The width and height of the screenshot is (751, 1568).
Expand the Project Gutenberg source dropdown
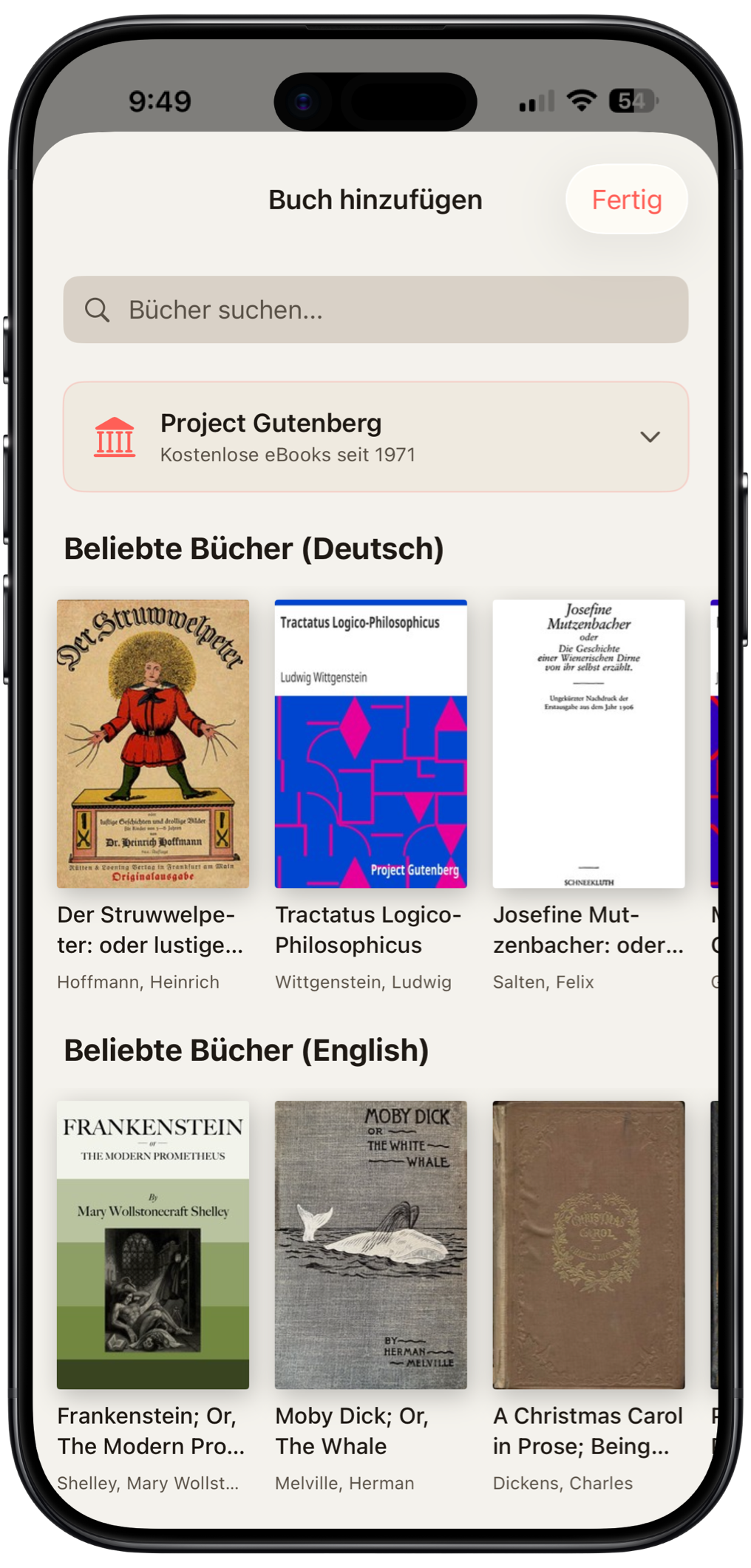[x=650, y=437]
